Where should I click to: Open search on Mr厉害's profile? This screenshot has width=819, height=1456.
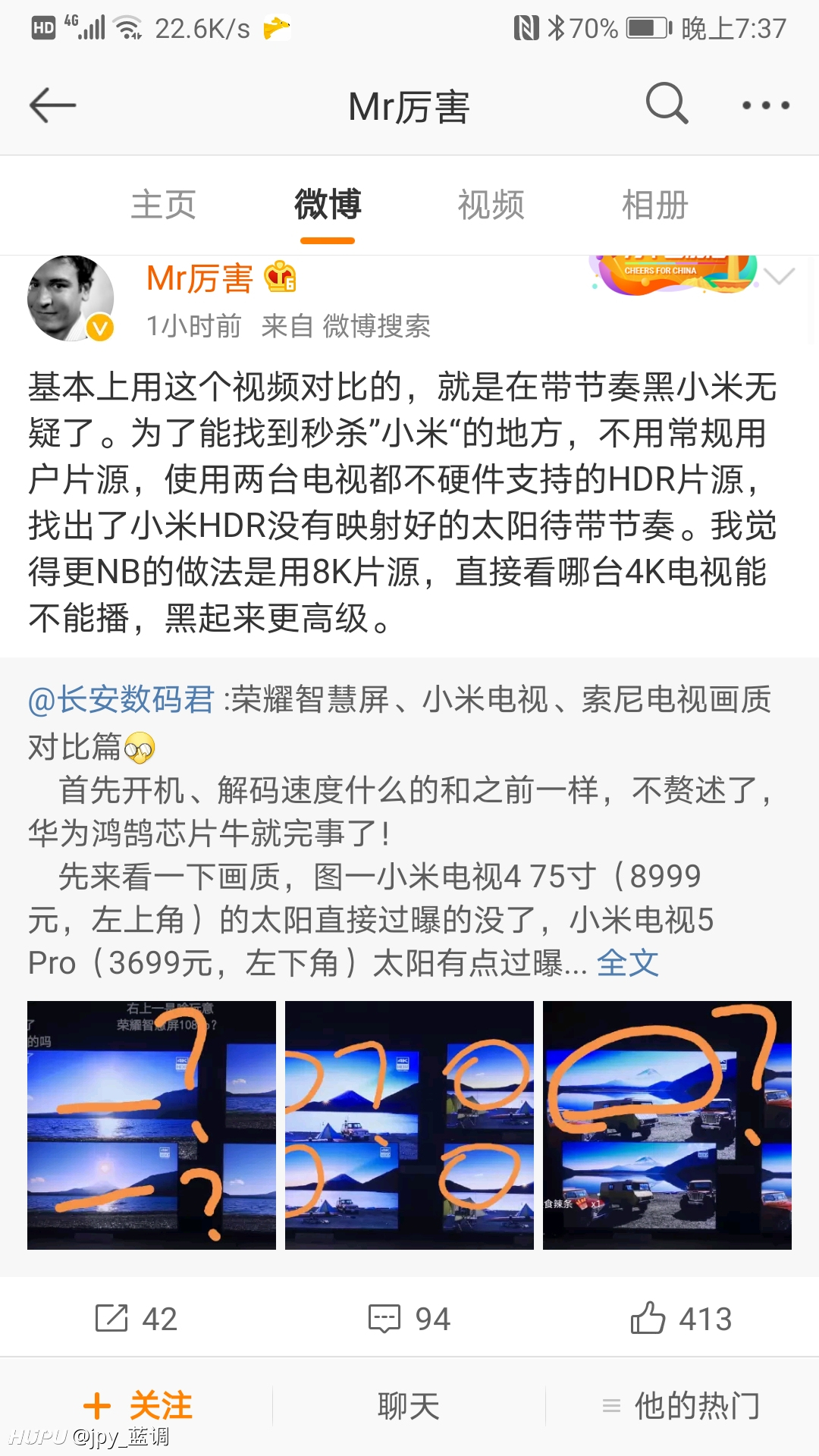coord(667,104)
